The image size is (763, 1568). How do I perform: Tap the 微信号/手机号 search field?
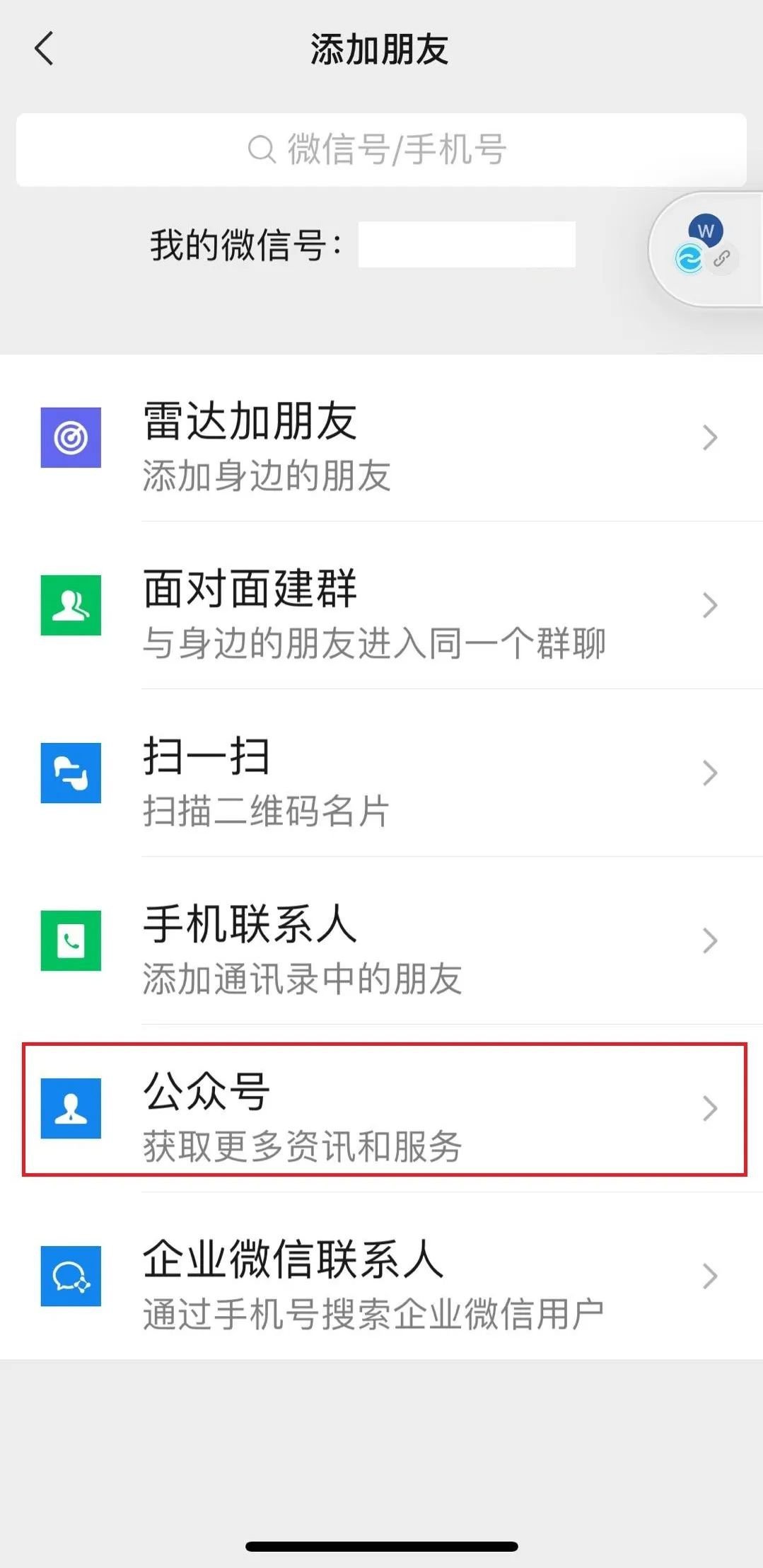pos(380,150)
